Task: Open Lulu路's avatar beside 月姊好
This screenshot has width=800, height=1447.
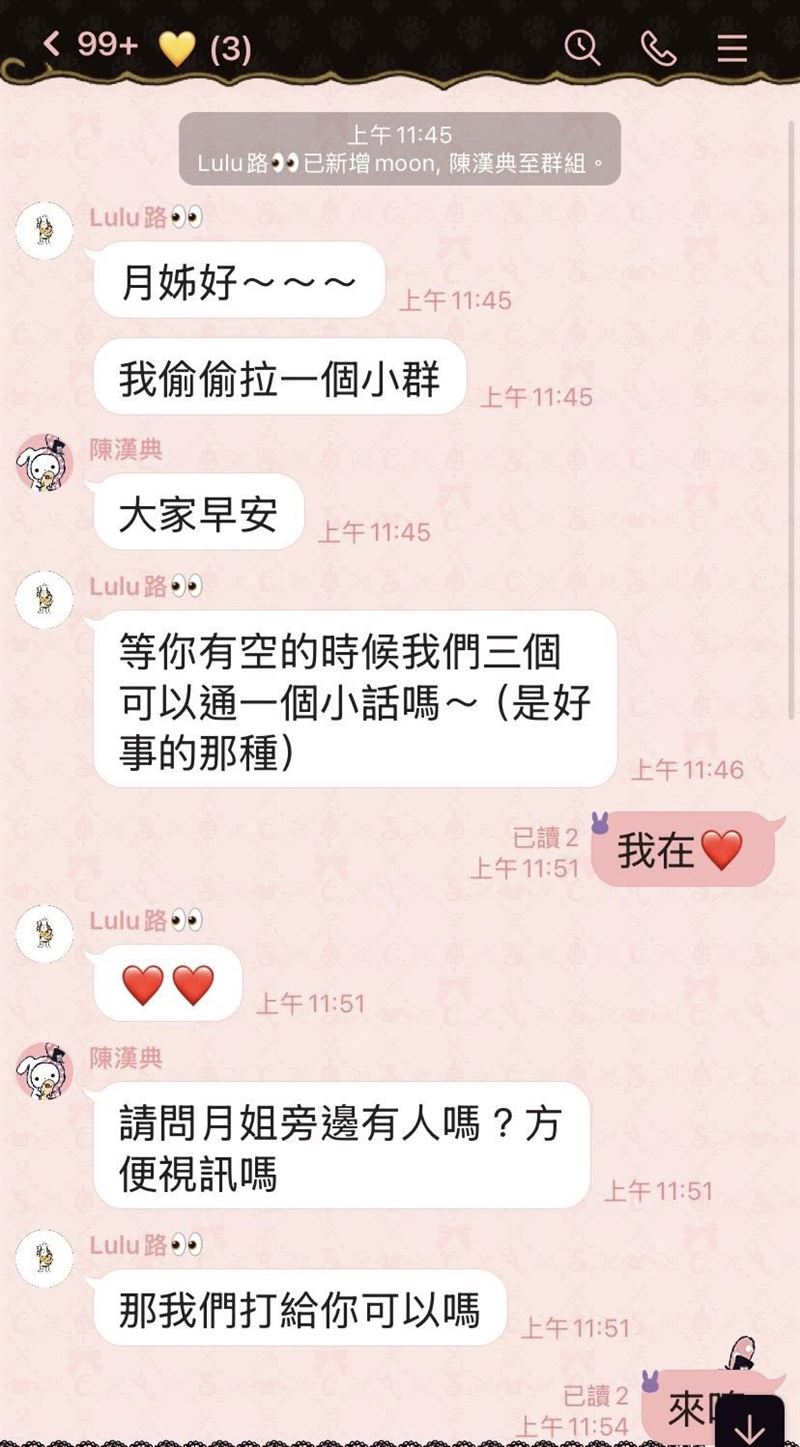Action: (45, 231)
